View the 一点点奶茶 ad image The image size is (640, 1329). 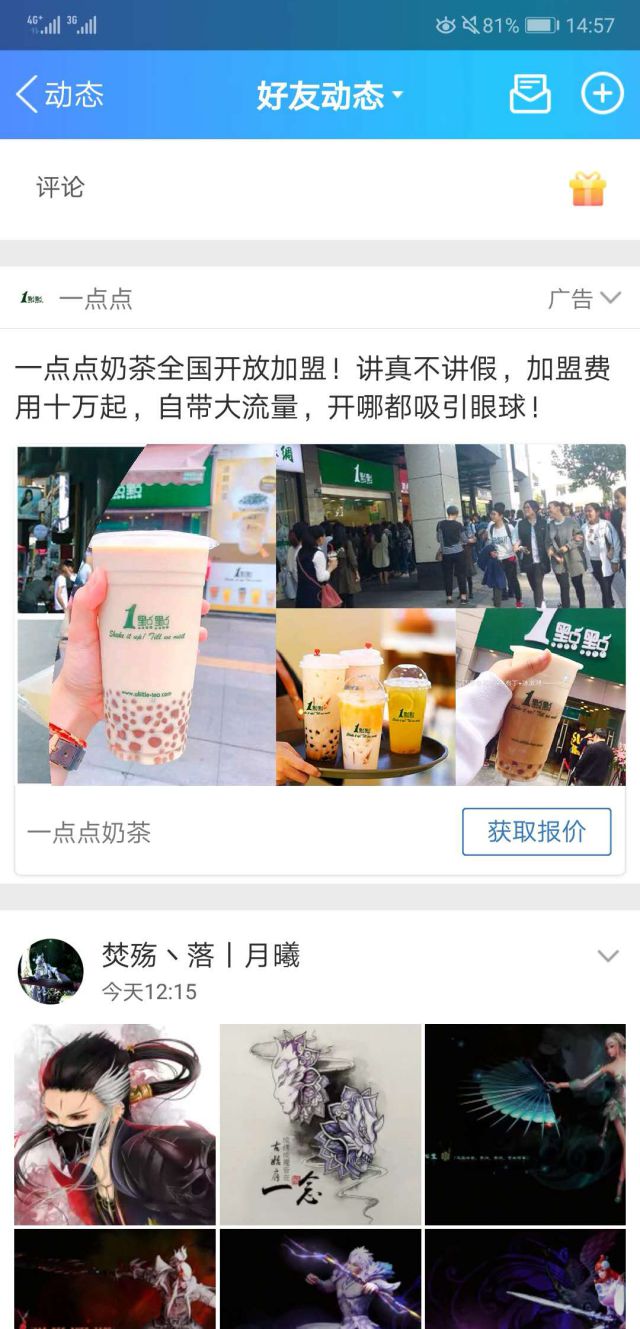click(x=320, y=615)
